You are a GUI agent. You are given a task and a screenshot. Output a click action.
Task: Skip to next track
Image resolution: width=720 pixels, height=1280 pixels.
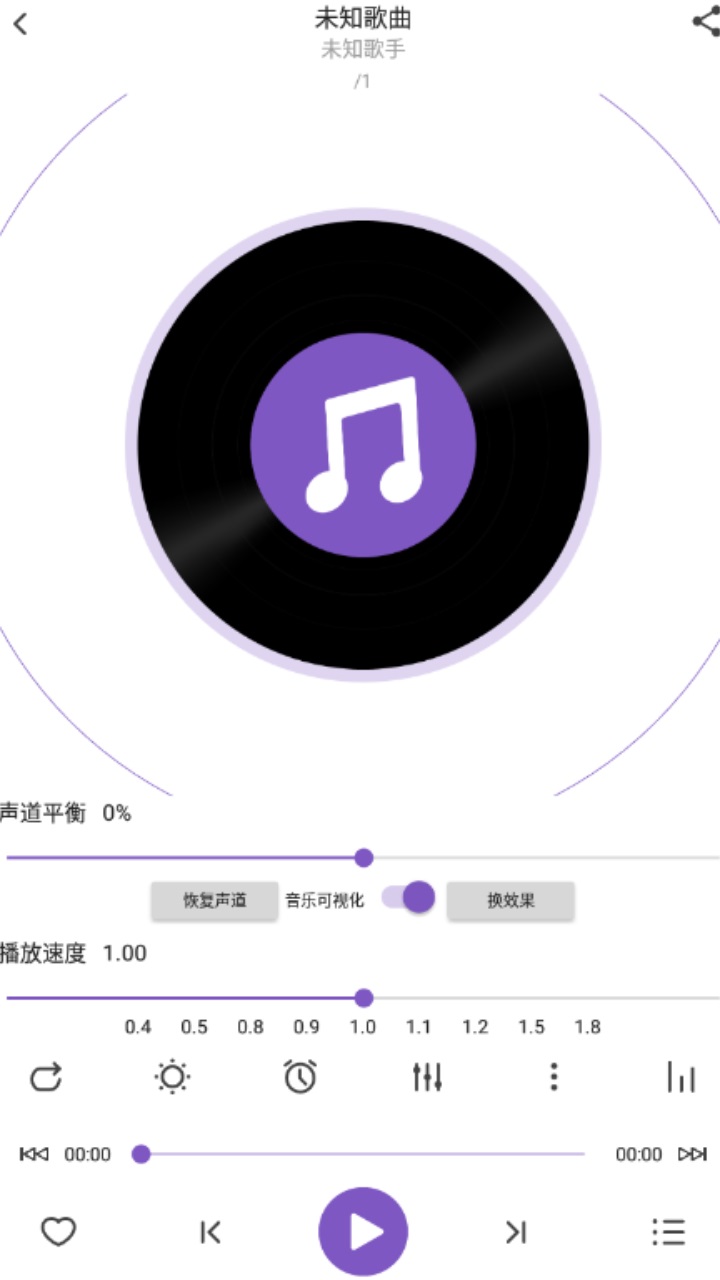tap(515, 1232)
